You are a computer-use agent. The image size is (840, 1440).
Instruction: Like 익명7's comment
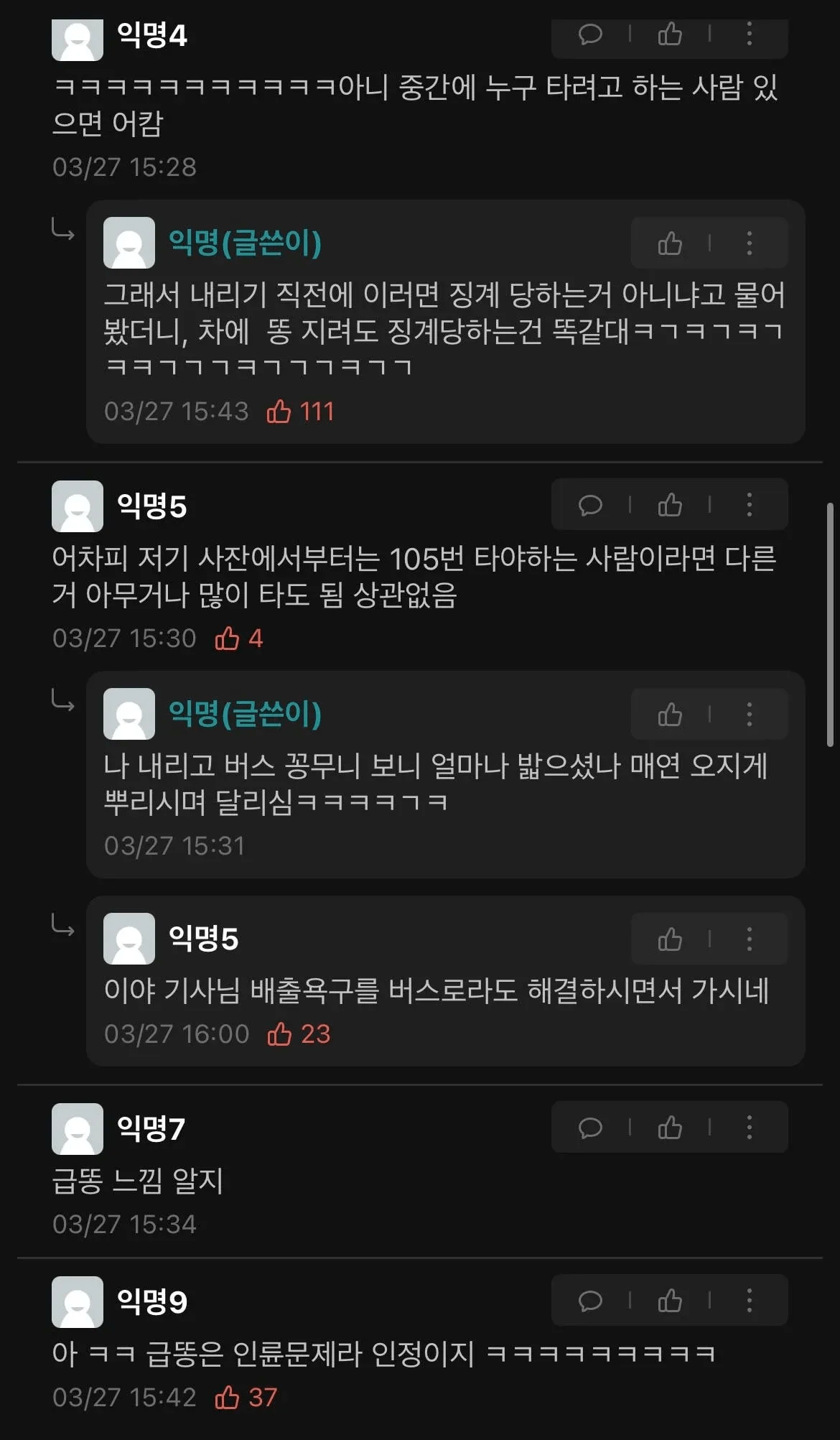pos(669,1128)
